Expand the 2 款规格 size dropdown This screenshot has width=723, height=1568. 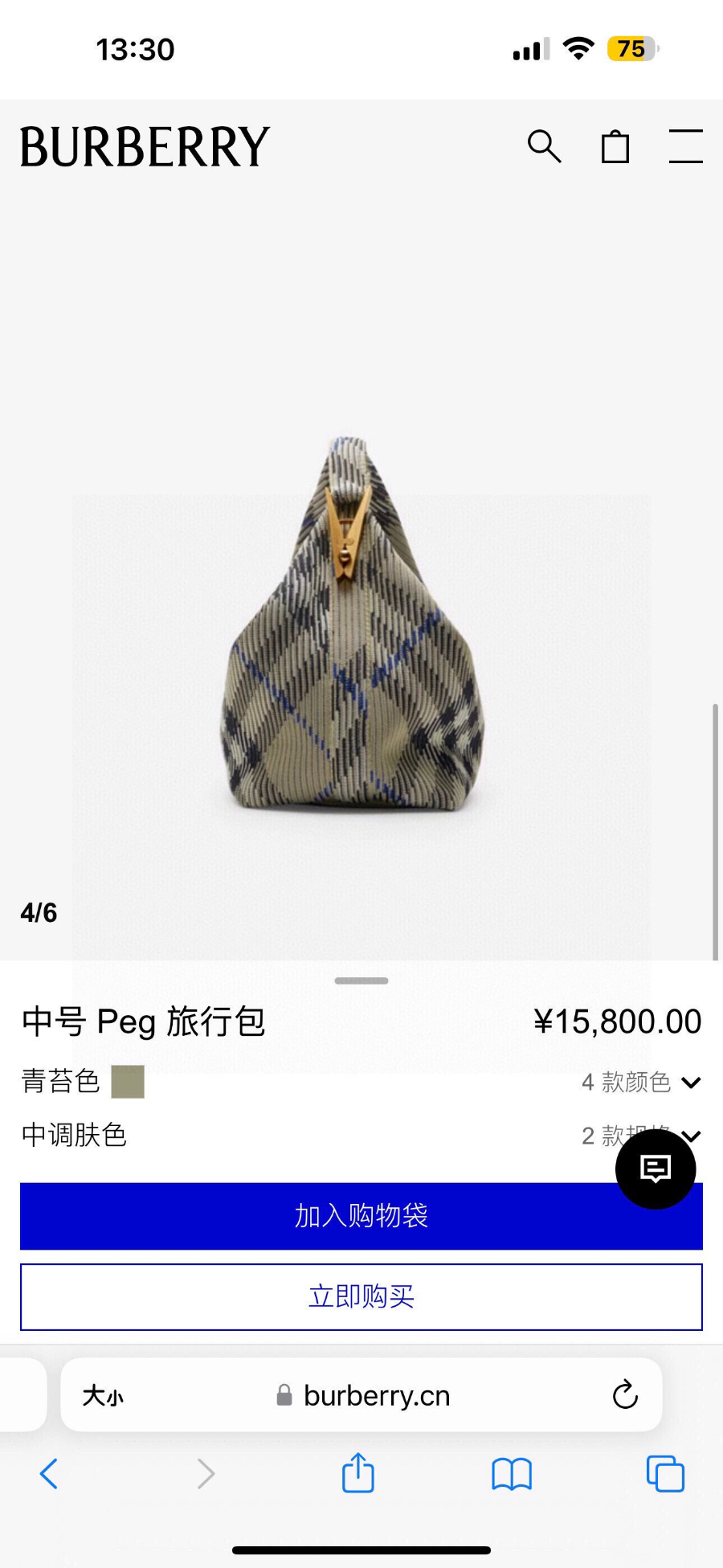coord(598,1136)
